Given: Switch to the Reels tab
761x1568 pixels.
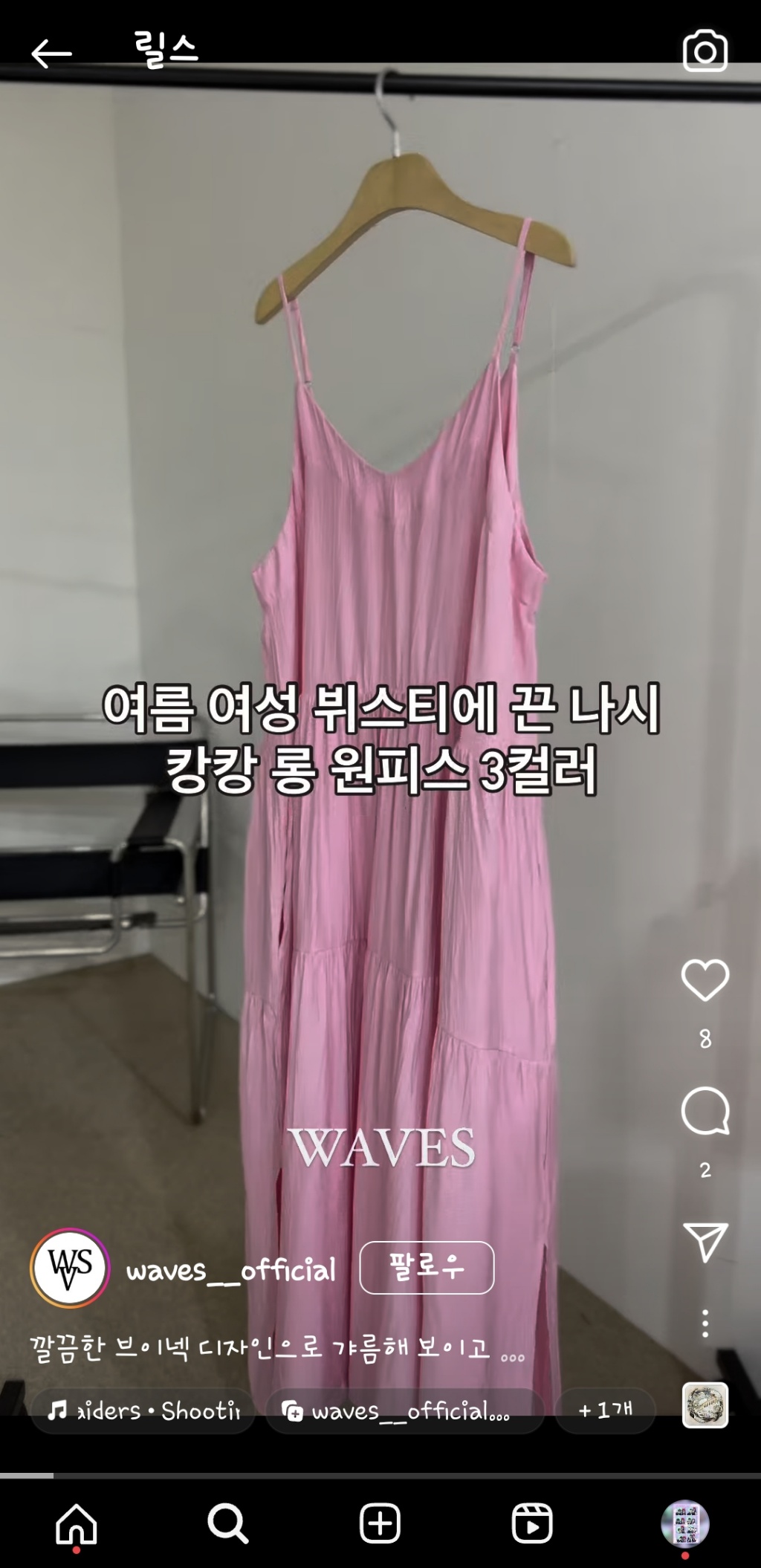Looking at the screenshot, I should tap(532, 1524).
